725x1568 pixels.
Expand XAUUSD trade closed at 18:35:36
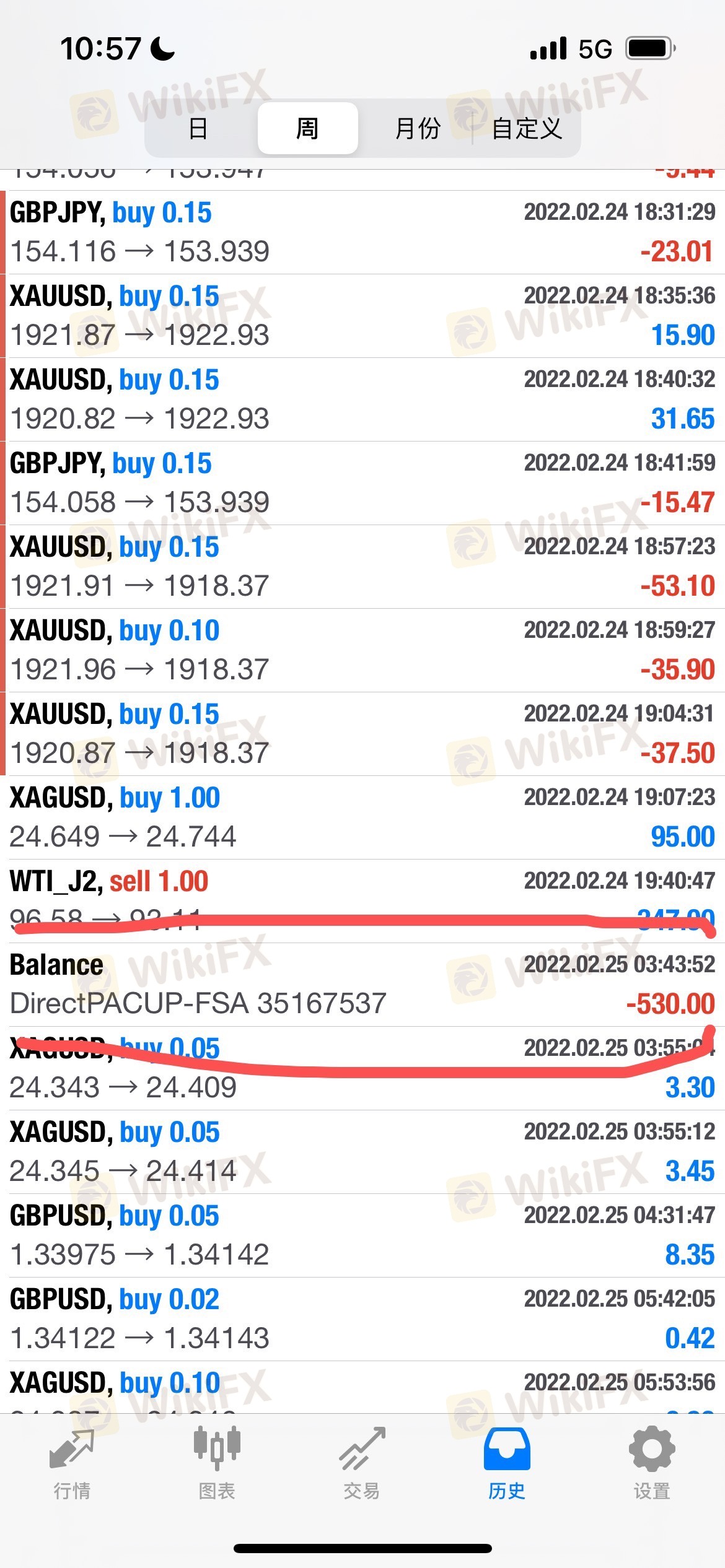(362, 316)
